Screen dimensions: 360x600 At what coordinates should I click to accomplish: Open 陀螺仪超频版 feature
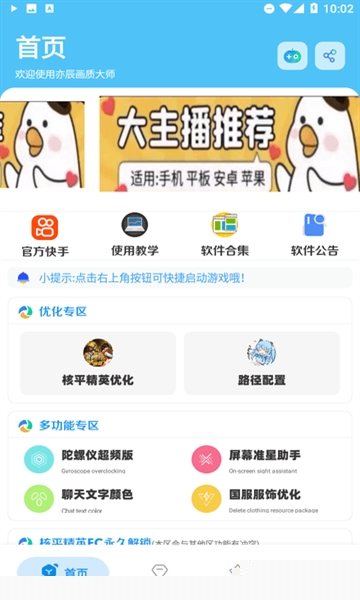(x=78, y=460)
